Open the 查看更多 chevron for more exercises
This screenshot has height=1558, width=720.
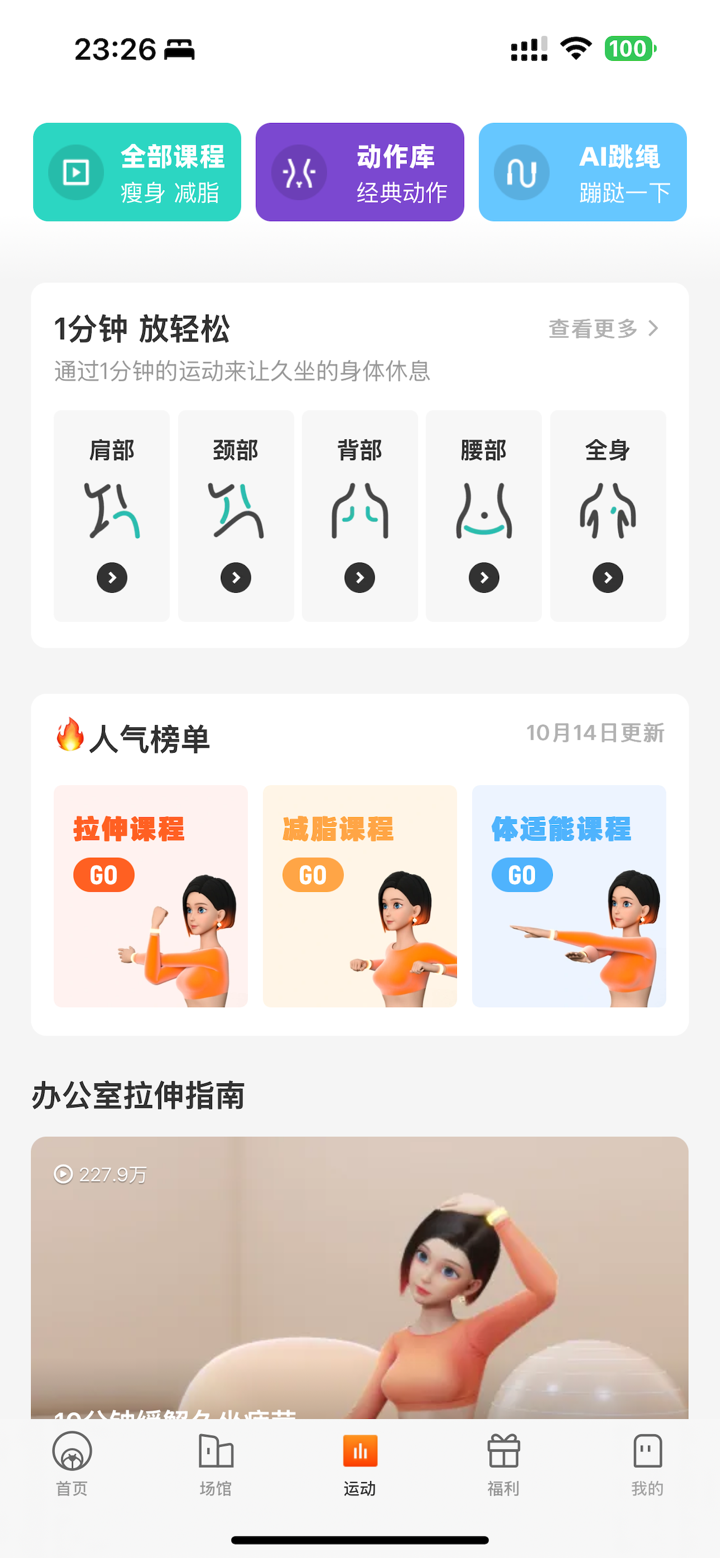tap(653, 327)
